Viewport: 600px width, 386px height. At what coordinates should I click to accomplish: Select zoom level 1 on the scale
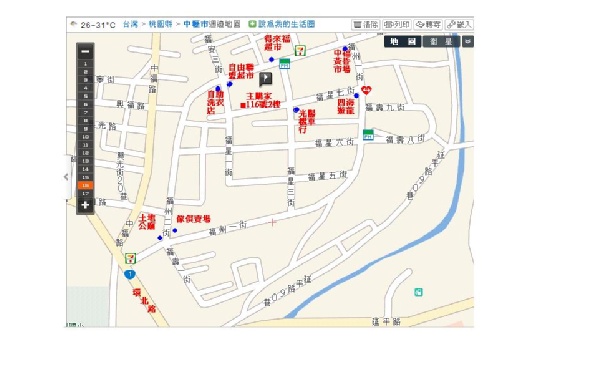pyautogui.click(x=85, y=64)
